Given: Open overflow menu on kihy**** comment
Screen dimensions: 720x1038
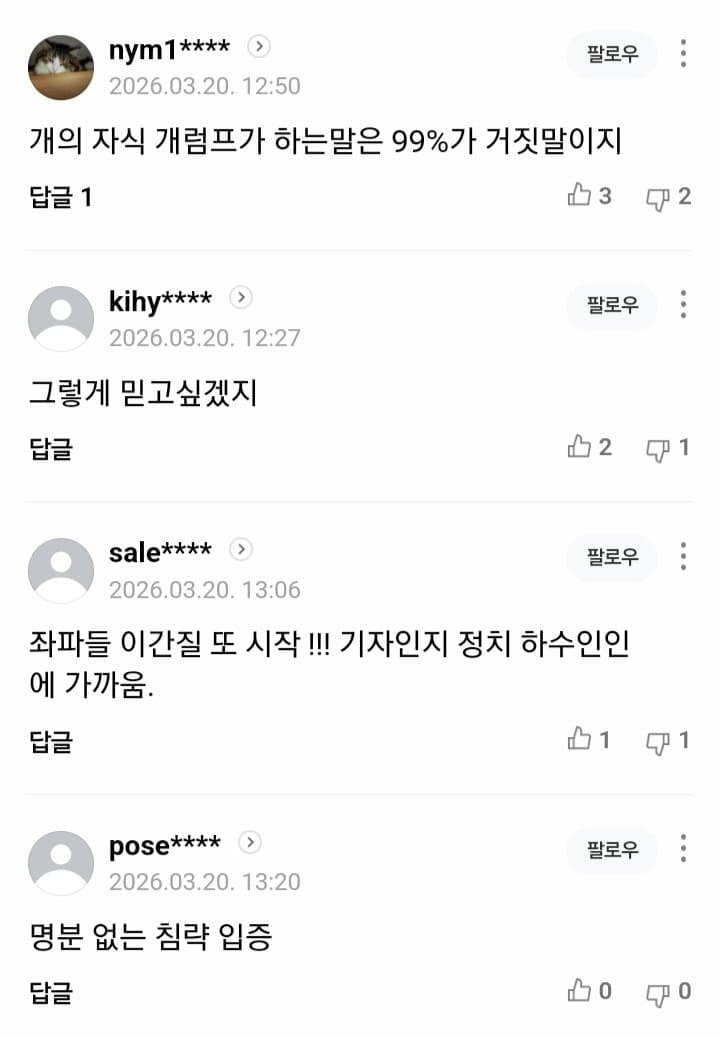Looking at the screenshot, I should 683,306.
